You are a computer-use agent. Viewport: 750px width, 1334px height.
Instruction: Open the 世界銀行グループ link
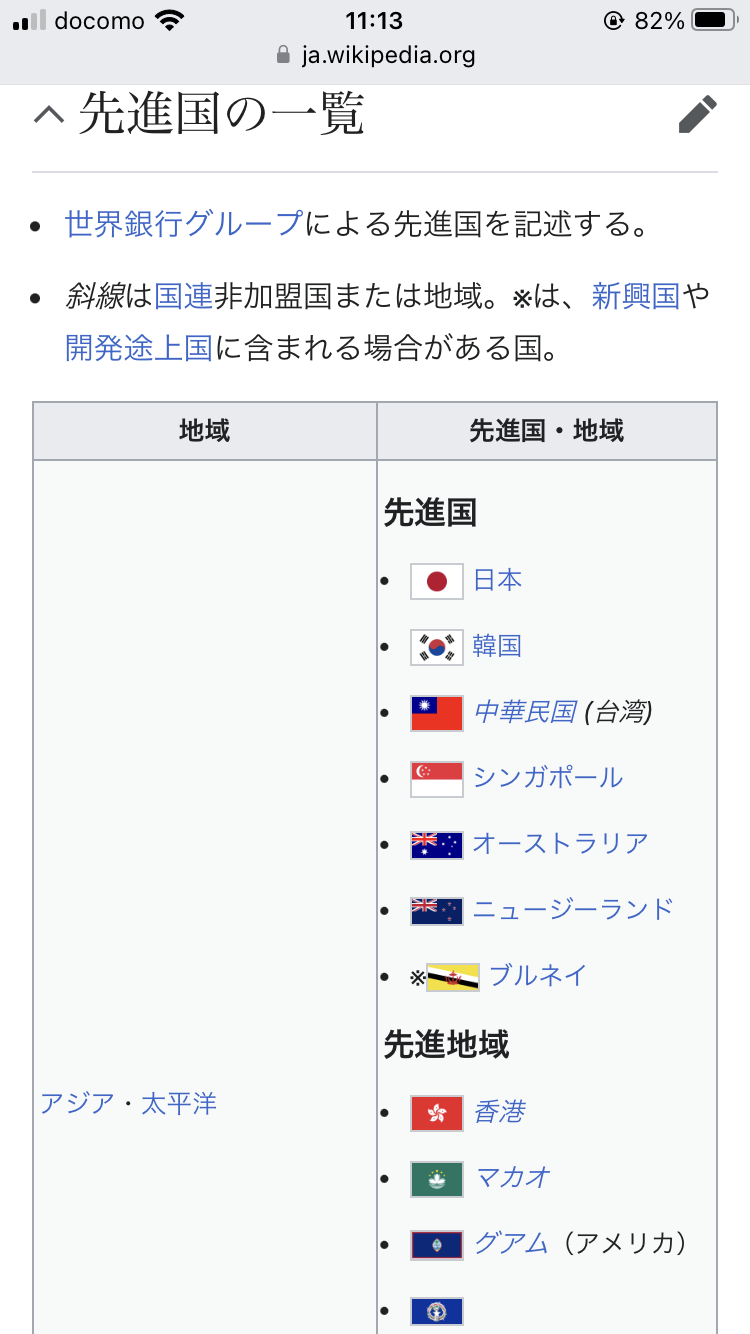coord(183,223)
